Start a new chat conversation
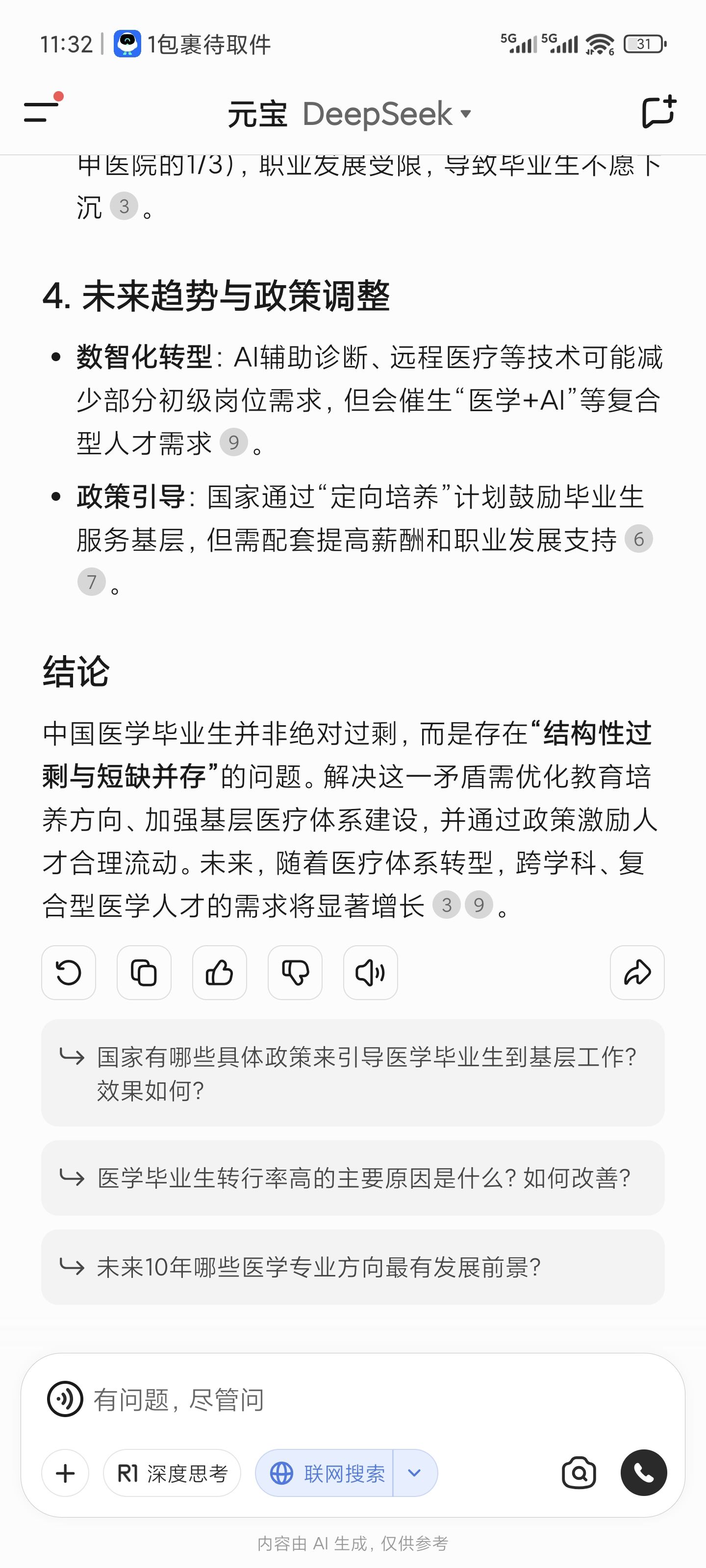 coord(659,111)
